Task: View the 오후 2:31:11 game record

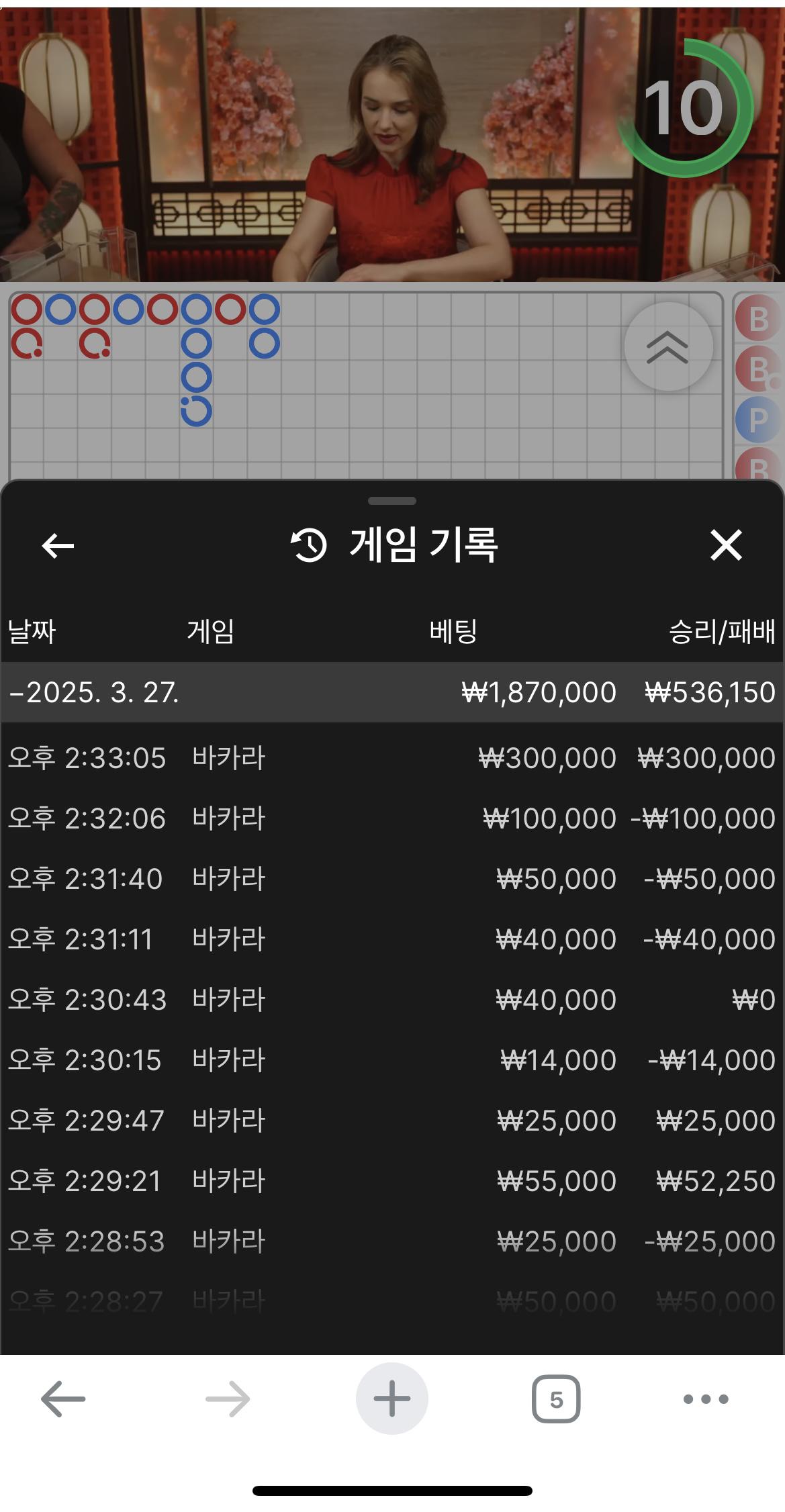Action: coord(392,939)
